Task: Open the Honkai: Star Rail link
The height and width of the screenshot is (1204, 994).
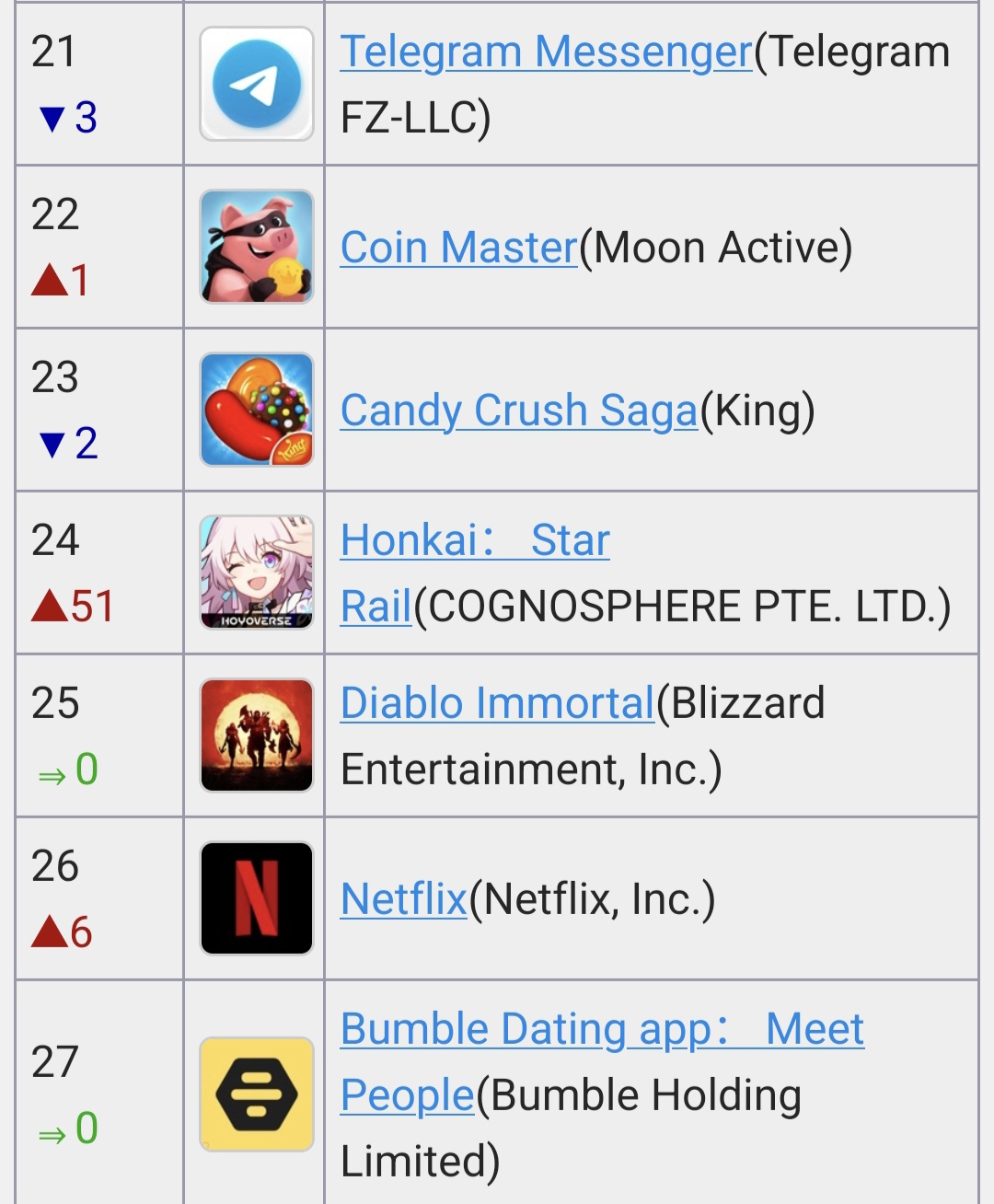Action: point(474,541)
